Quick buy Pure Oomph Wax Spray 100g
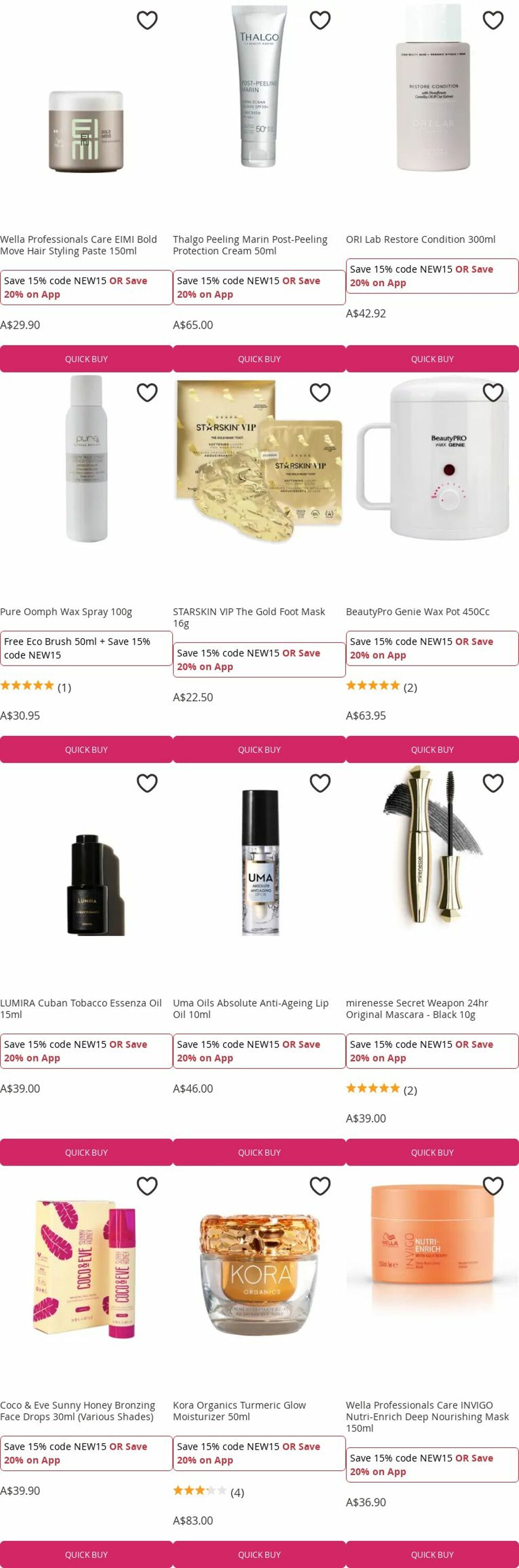 (x=86, y=750)
